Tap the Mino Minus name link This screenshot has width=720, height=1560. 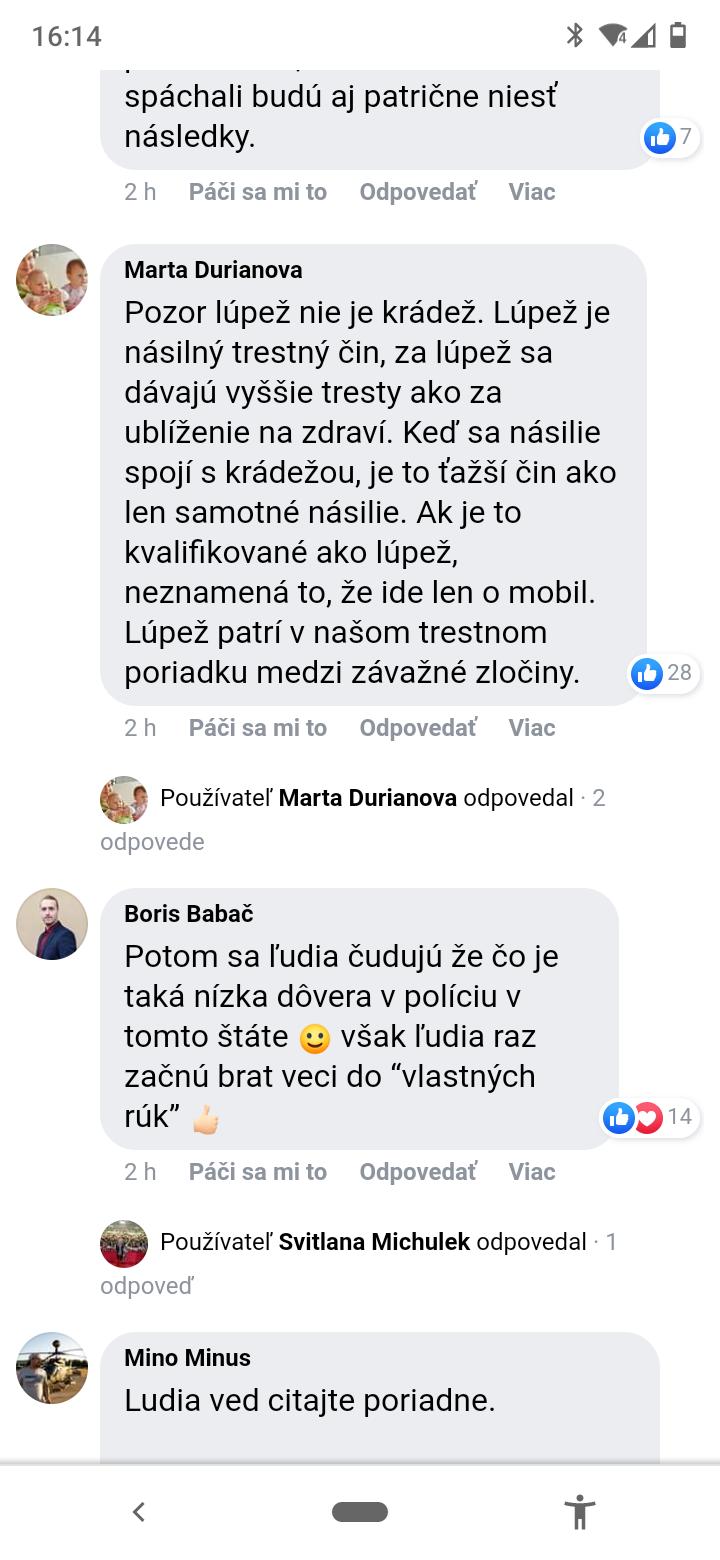[x=187, y=1358]
